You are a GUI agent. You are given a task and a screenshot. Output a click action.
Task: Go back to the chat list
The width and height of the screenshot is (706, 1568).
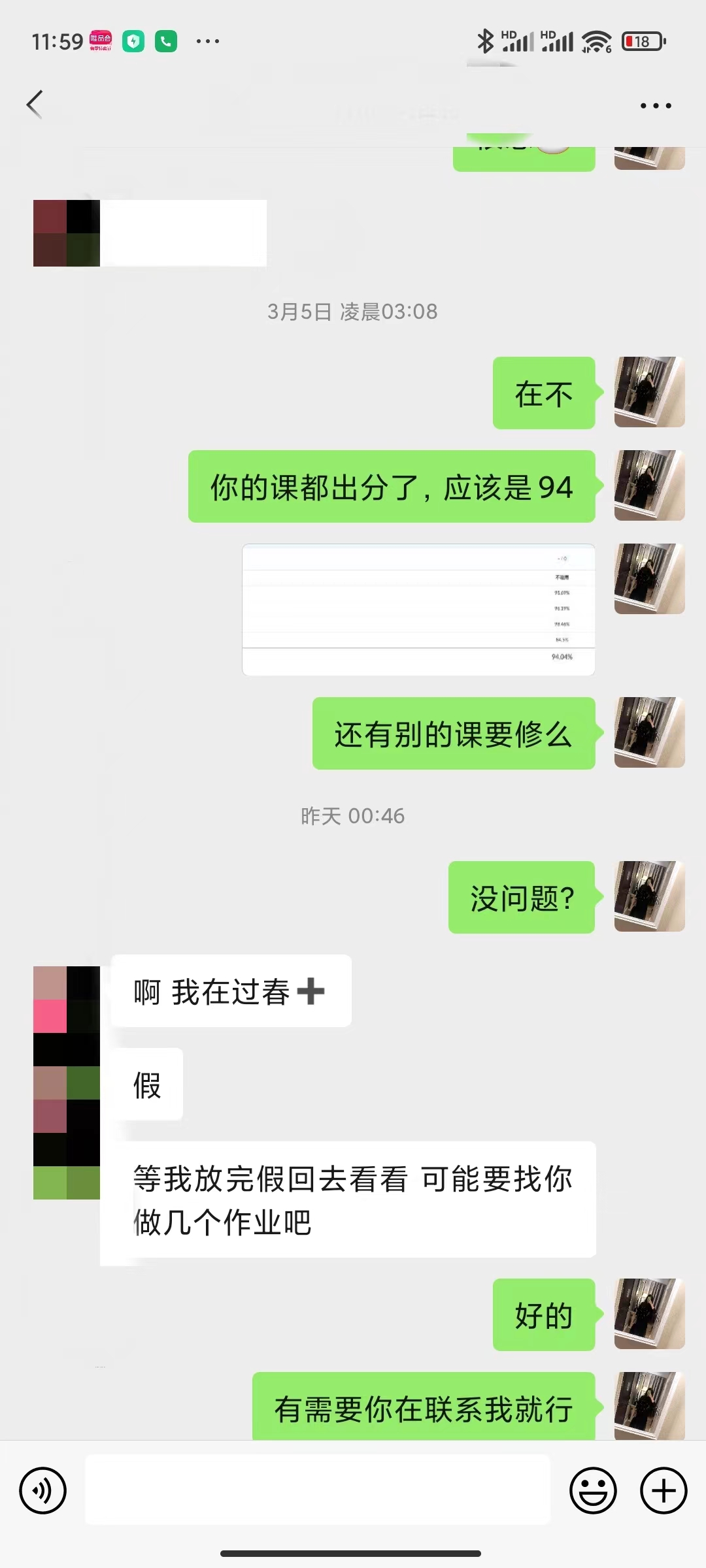[x=35, y=105]
